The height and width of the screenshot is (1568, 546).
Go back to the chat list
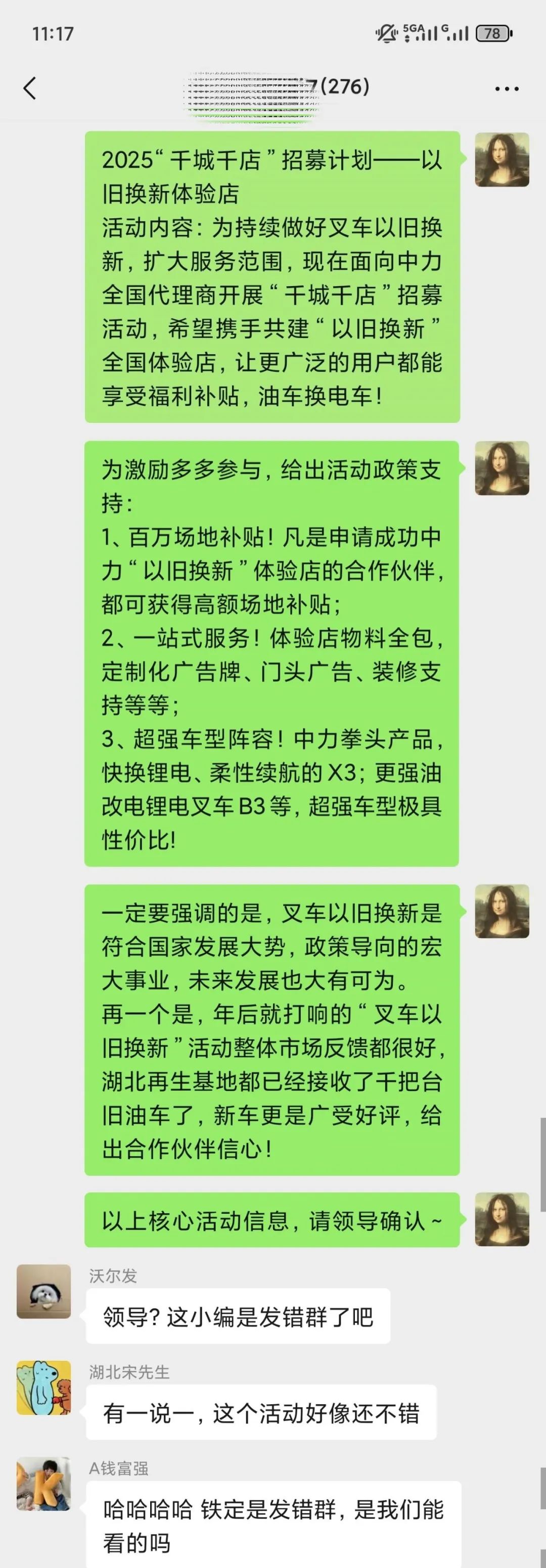click(29, 88)
